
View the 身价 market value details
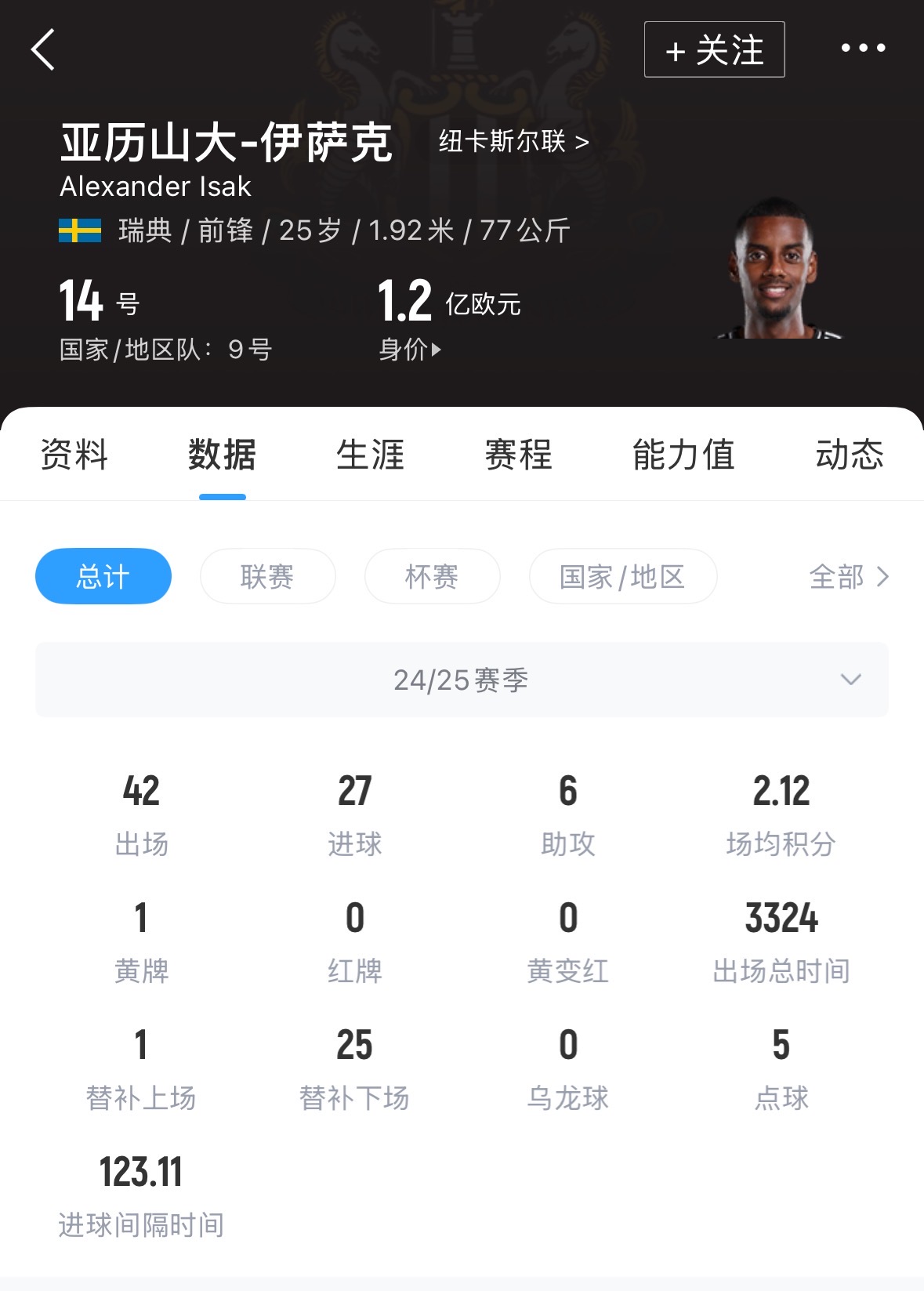tap(410, 349)
